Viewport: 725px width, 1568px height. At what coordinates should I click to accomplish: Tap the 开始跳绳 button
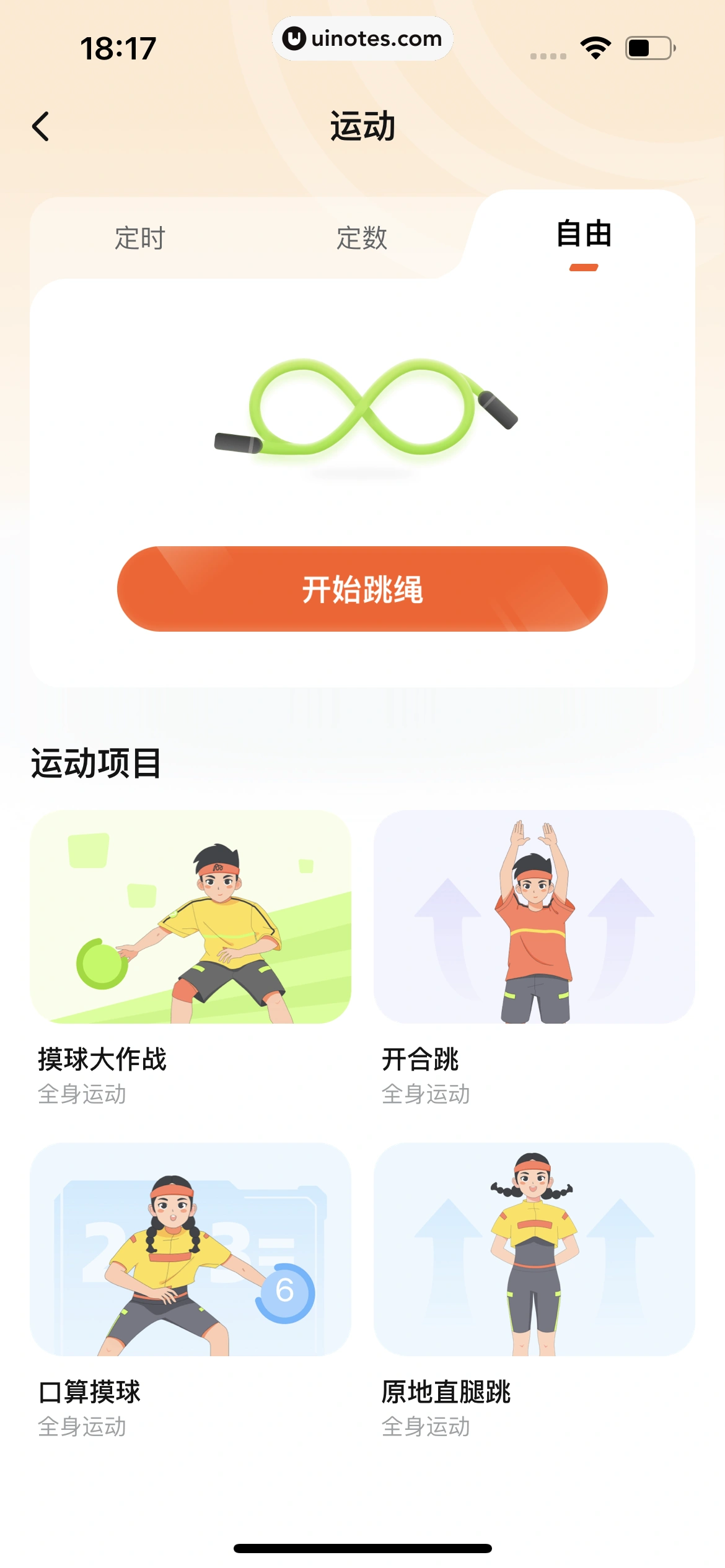(x=362, y=589)
